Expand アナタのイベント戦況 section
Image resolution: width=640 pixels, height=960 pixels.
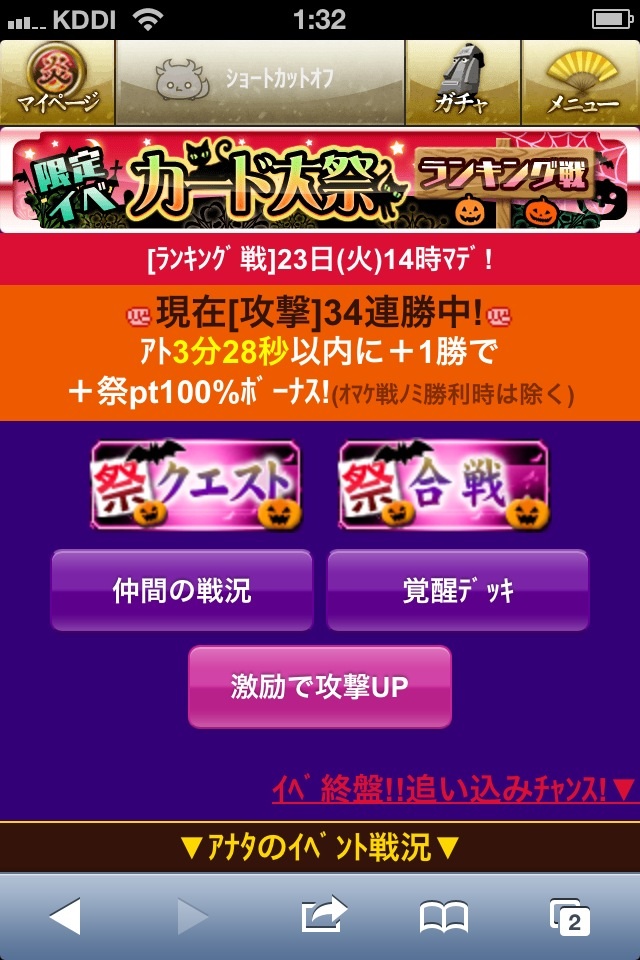[x=320, y=848]
